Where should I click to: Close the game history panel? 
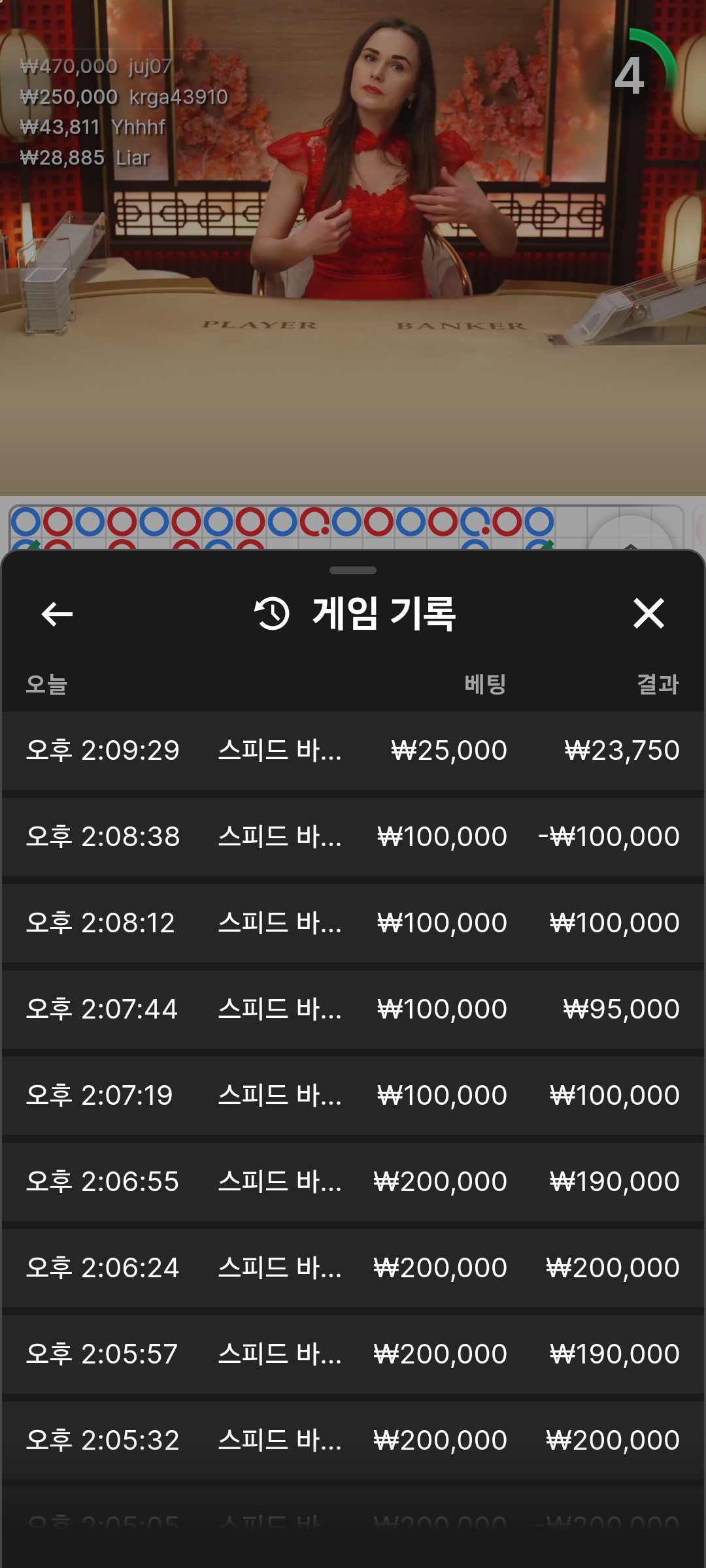tap(648, 614)
